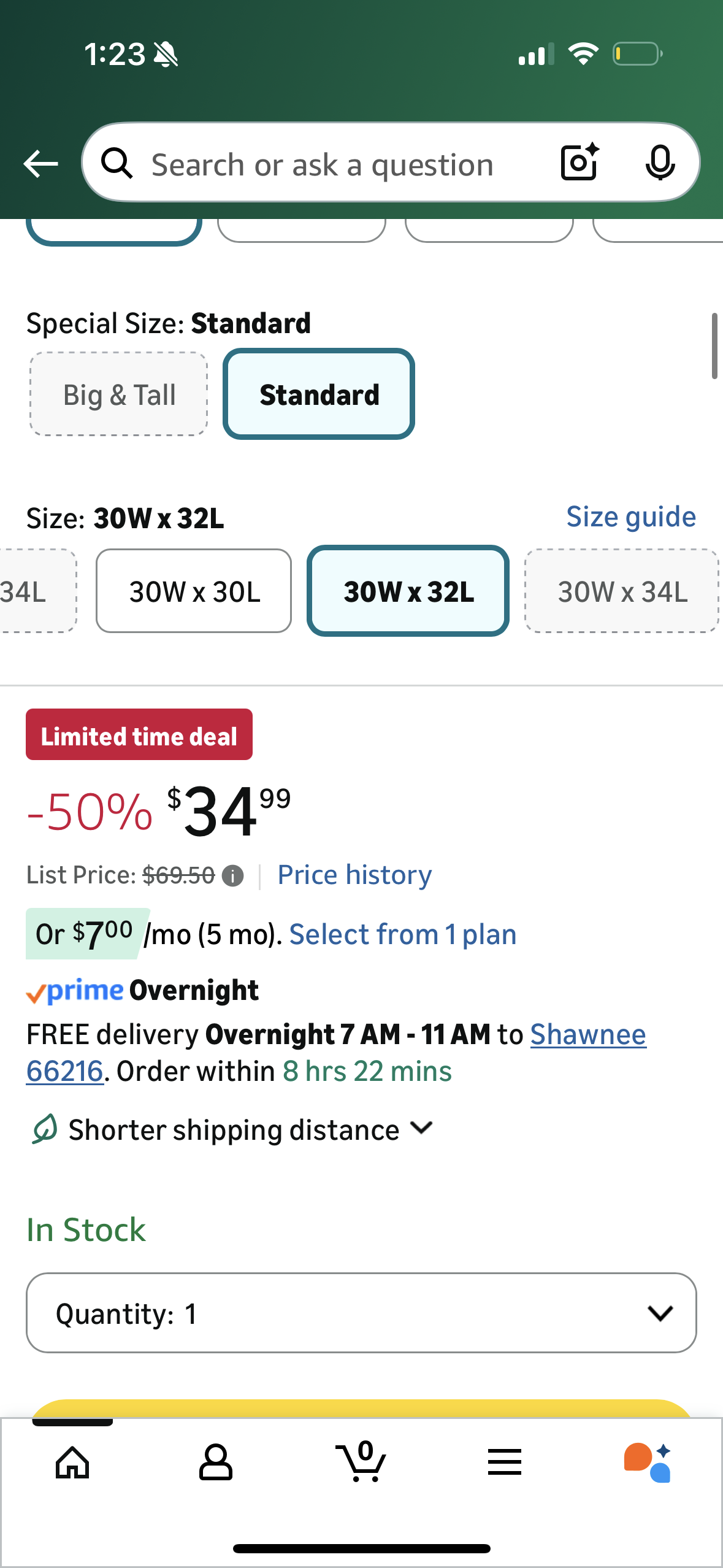Open Price history

tap(354, 875)
